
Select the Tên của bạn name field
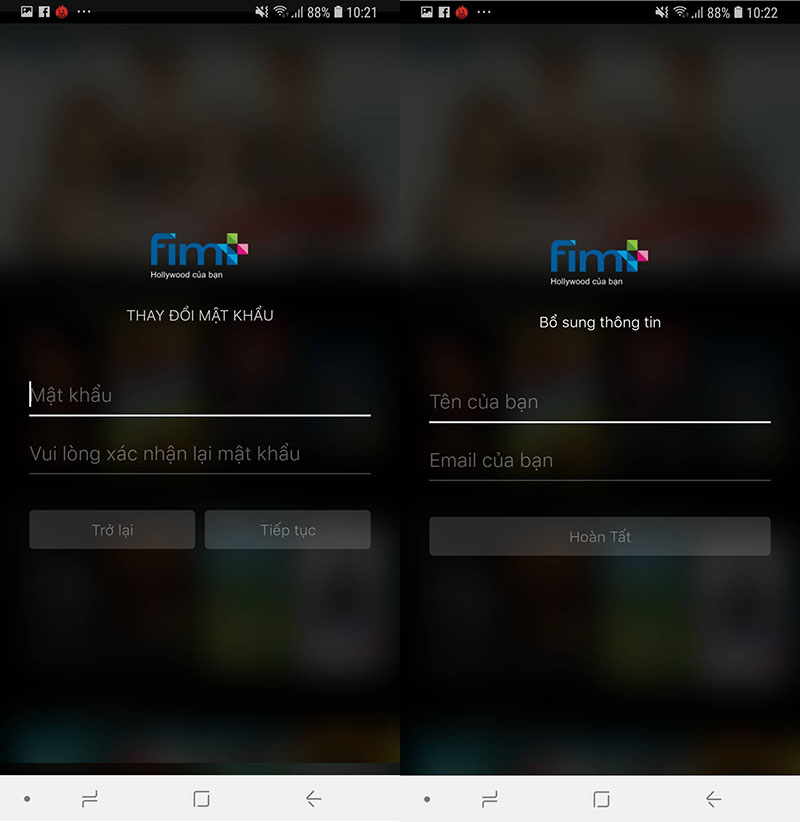(600, 402)
